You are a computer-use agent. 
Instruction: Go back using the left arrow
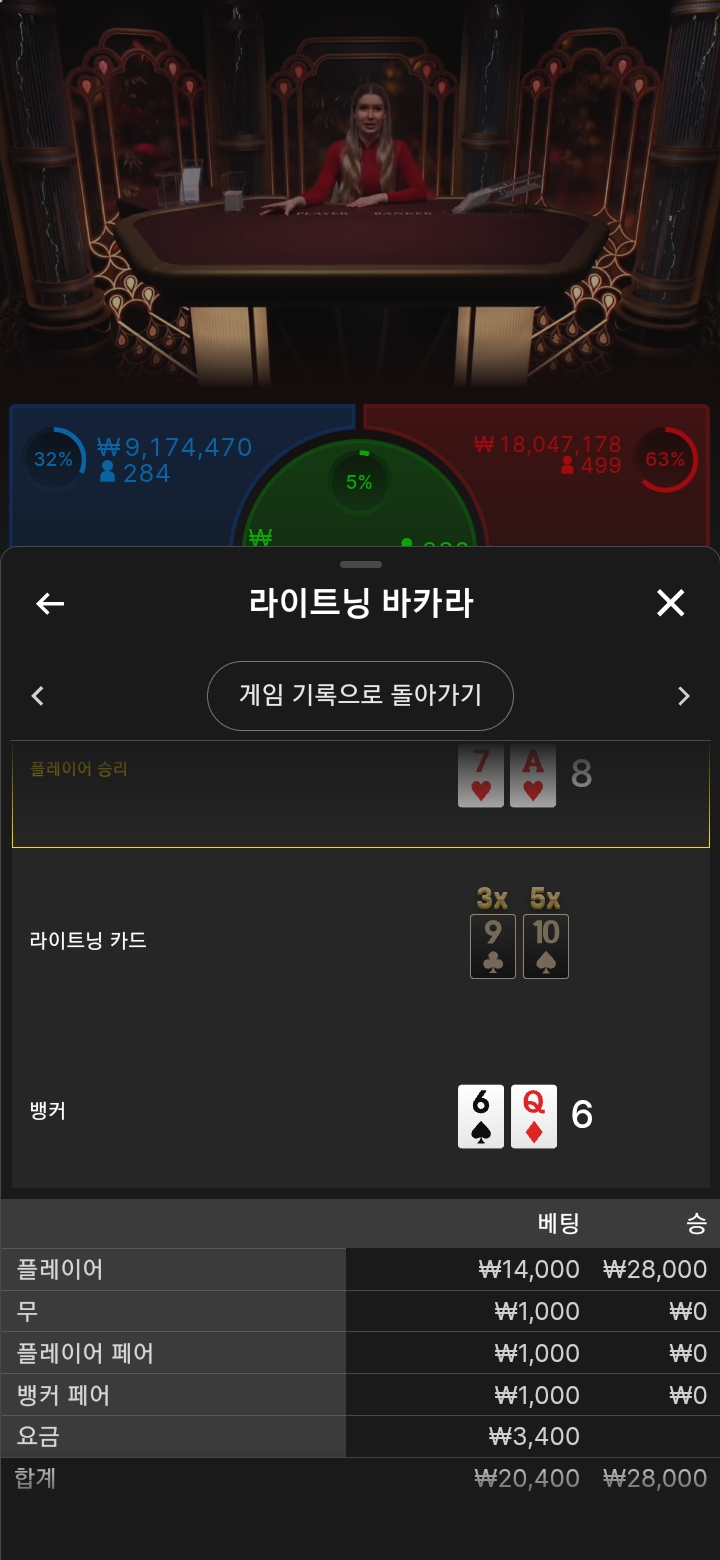coord(50,604)
